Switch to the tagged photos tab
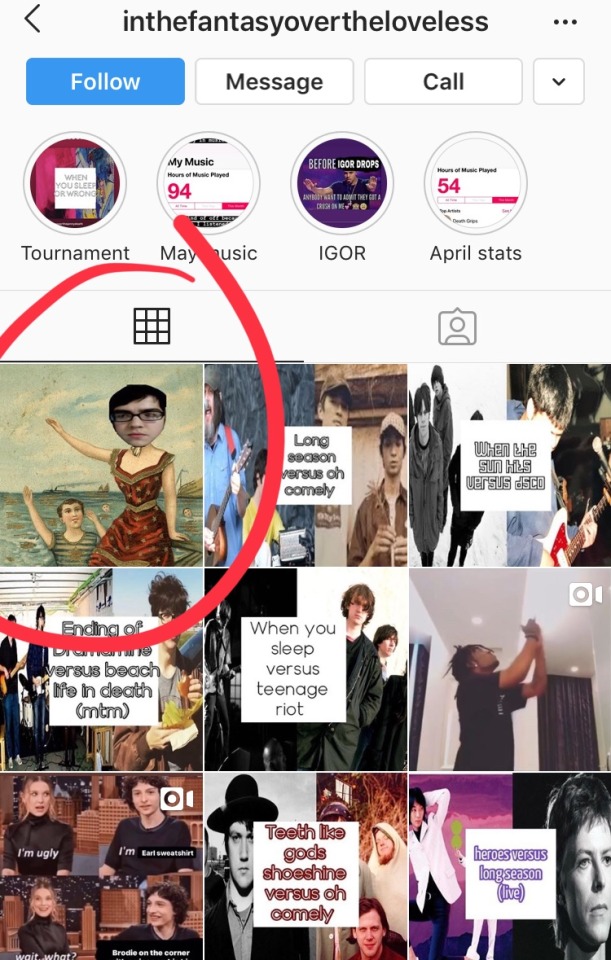The width and height of the screenshot is (611, 960). tap(457, 326)
